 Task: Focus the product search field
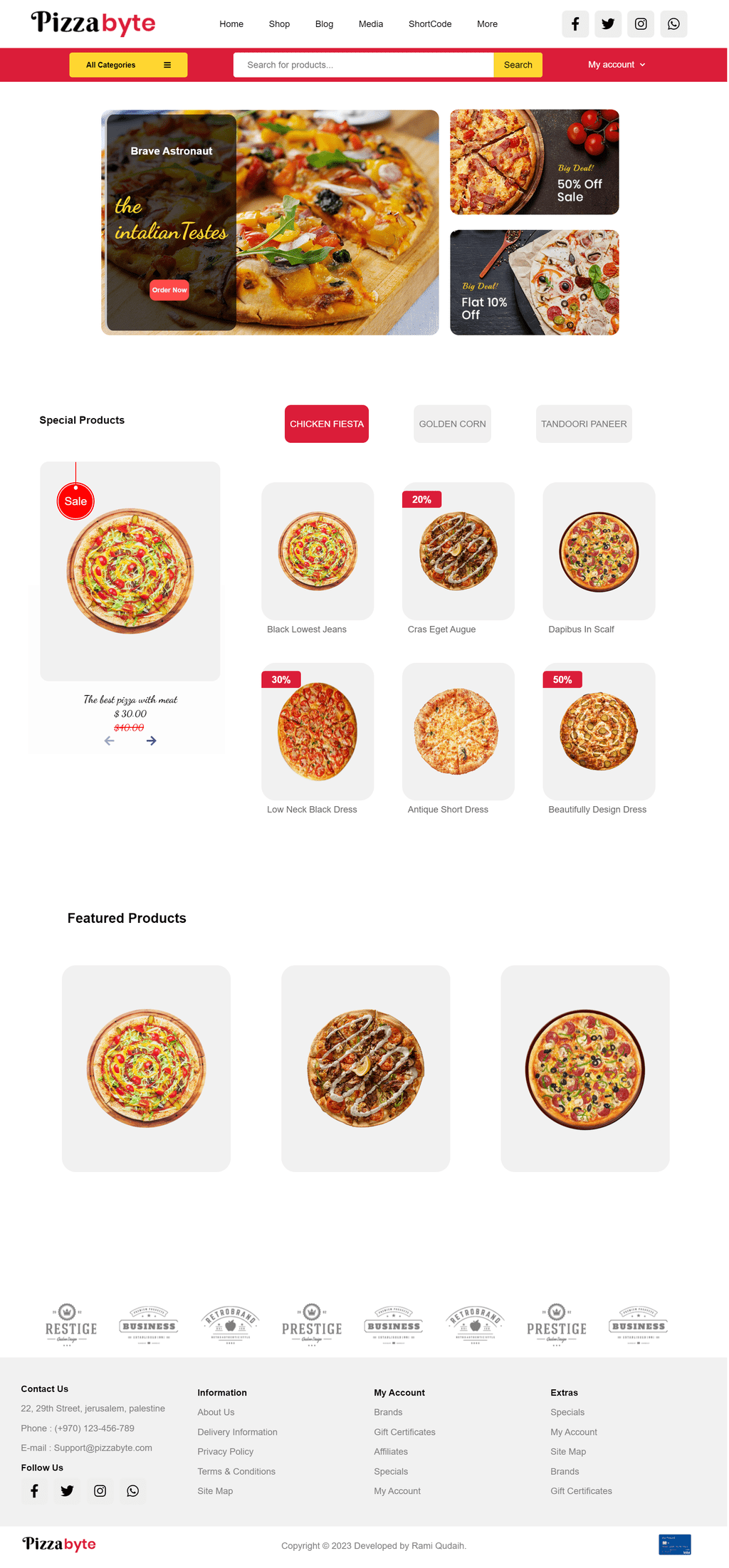[x=363, y=65]
